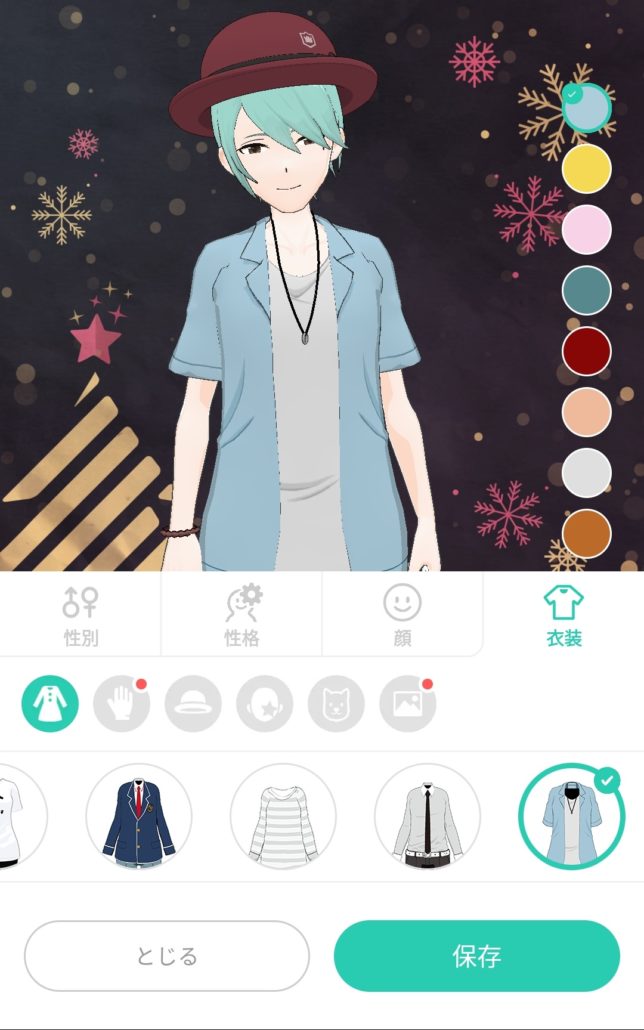
Task: Pick the light gray color swatch
Action: pyautogui.click(x=587, y=473)
